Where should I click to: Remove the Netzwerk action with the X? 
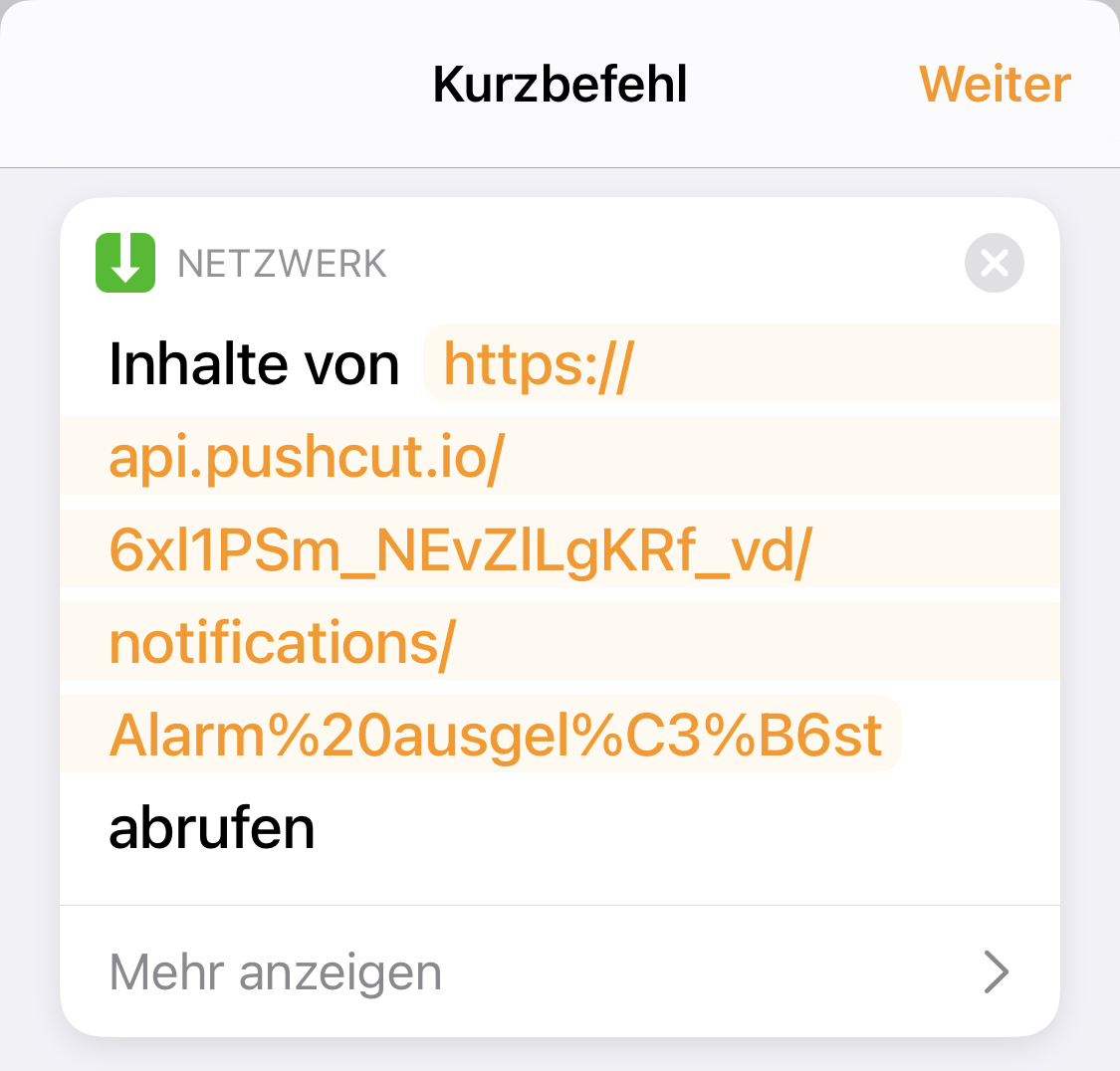point(994,263)
